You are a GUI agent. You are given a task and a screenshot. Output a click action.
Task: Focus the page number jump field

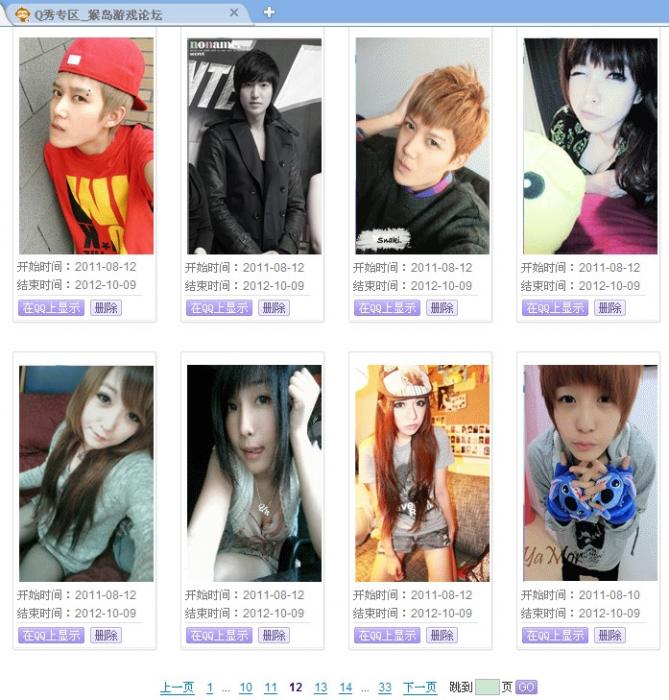(487, 688)
